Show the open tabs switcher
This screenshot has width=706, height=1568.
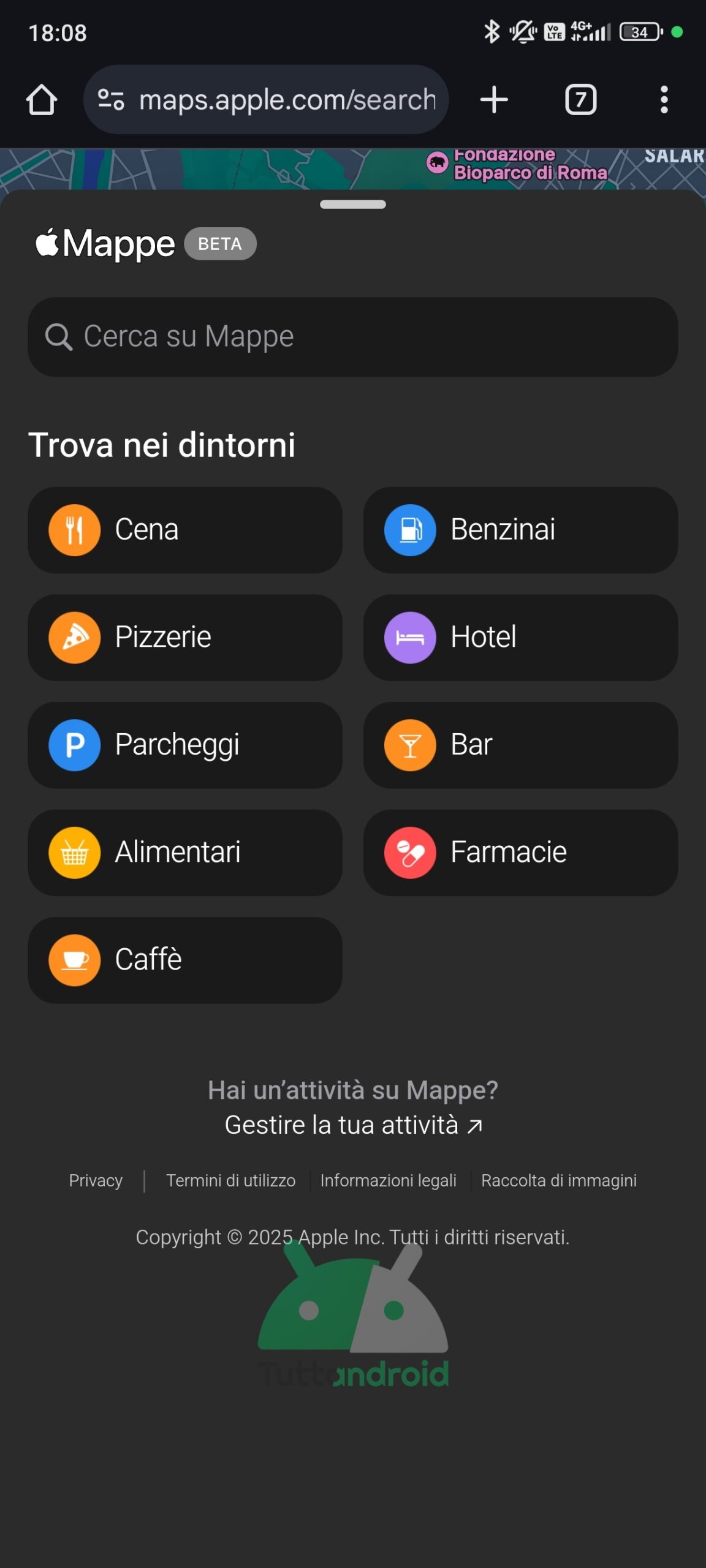[580, 100]
